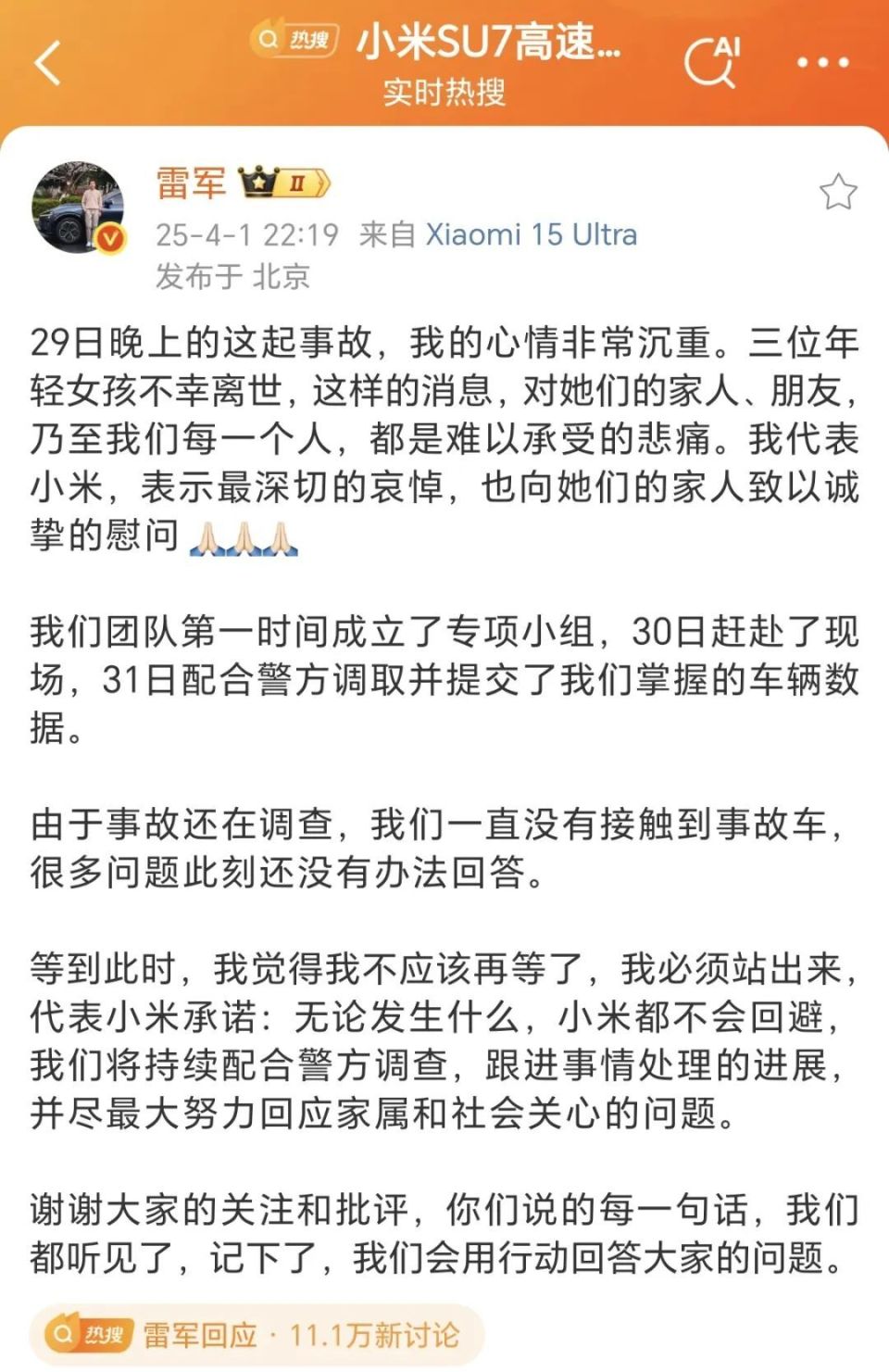This screenshot has height=1372, width=889.
Task: Open the AI search icon
Action: tap(712, 61)
